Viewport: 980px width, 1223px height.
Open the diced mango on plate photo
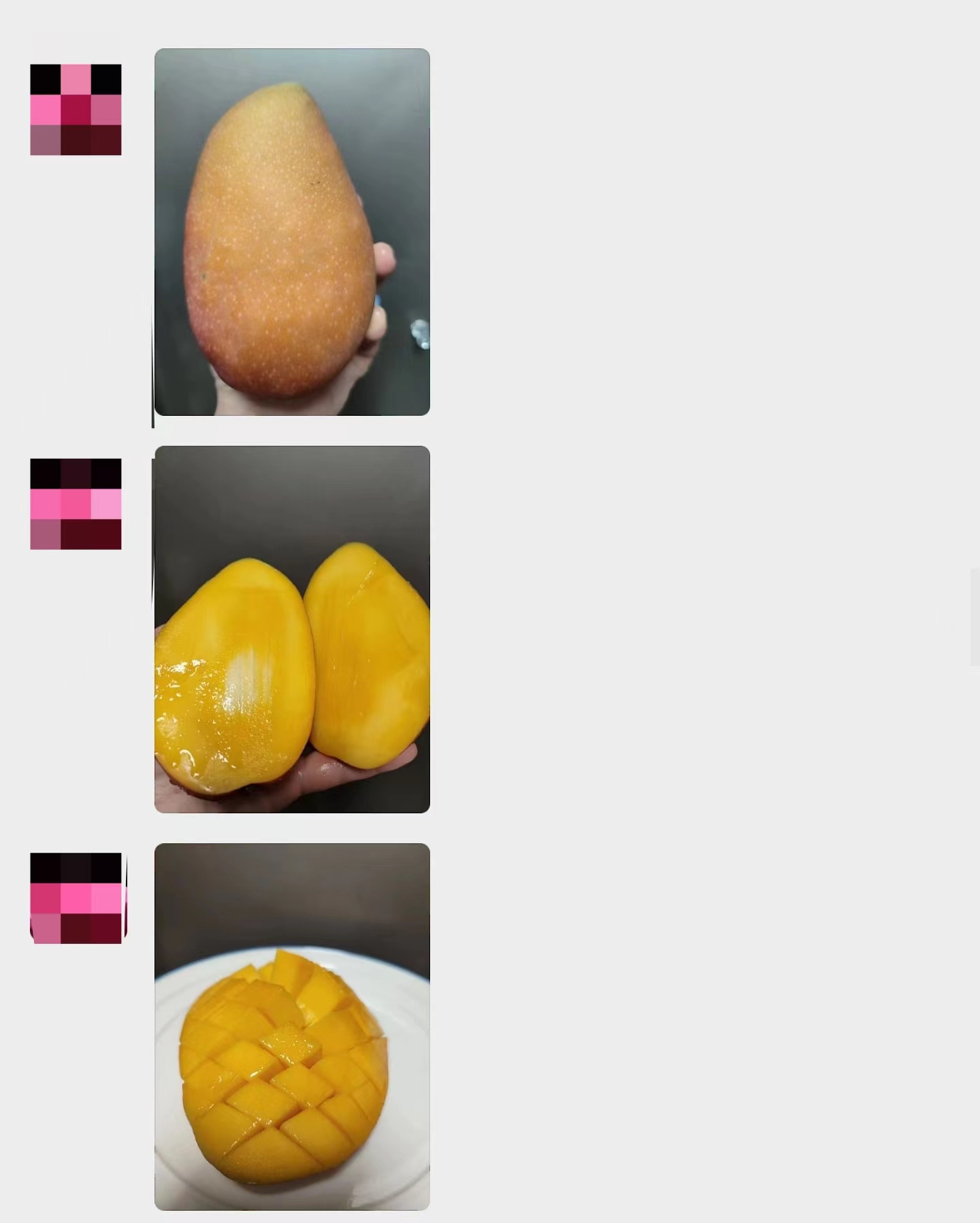(x=292, y=1026)
